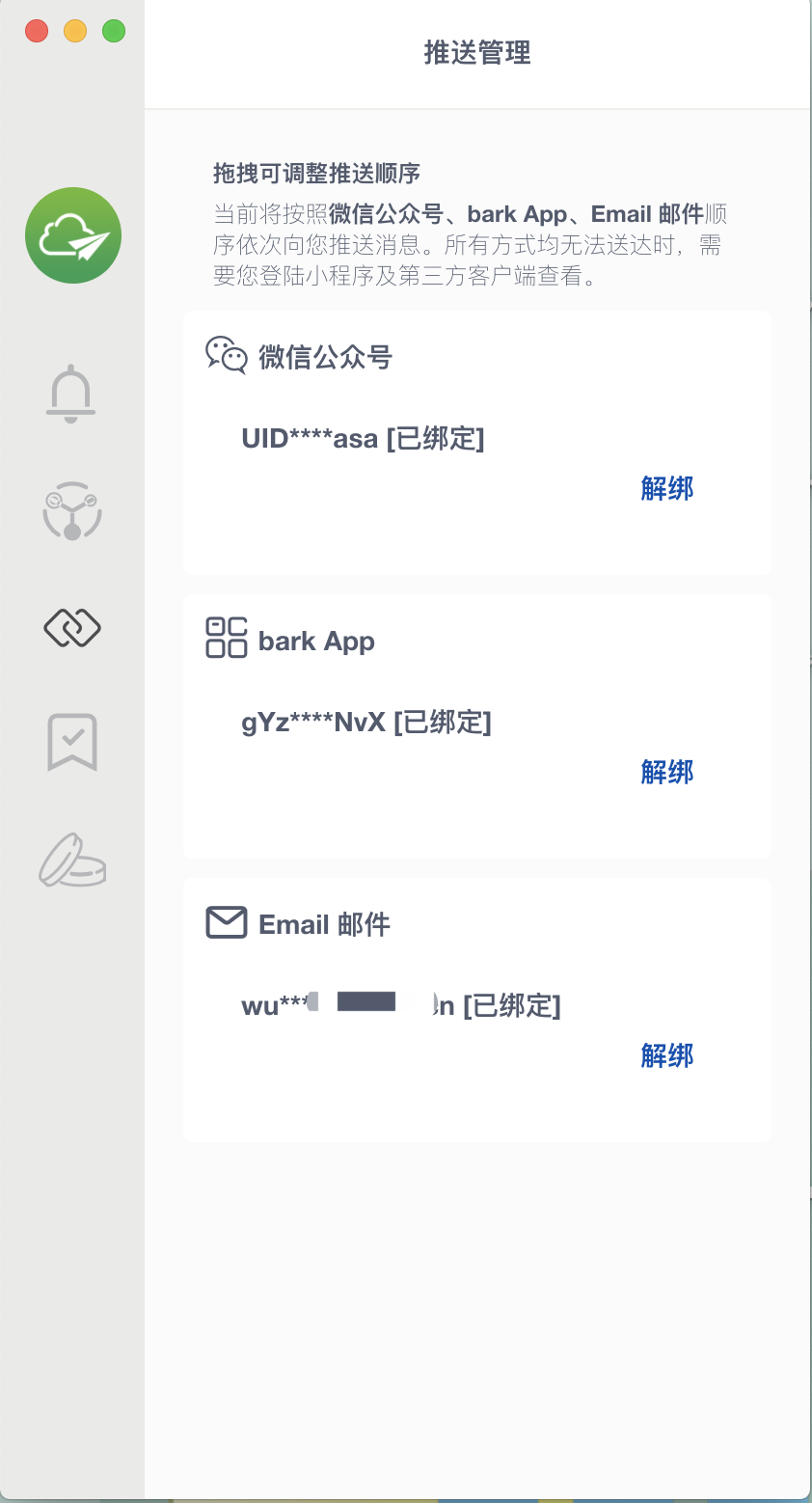The width and height of the screenshot is (812, 1503).
Task: Open the chain link sidebar icon
Action: pos(72,628)
